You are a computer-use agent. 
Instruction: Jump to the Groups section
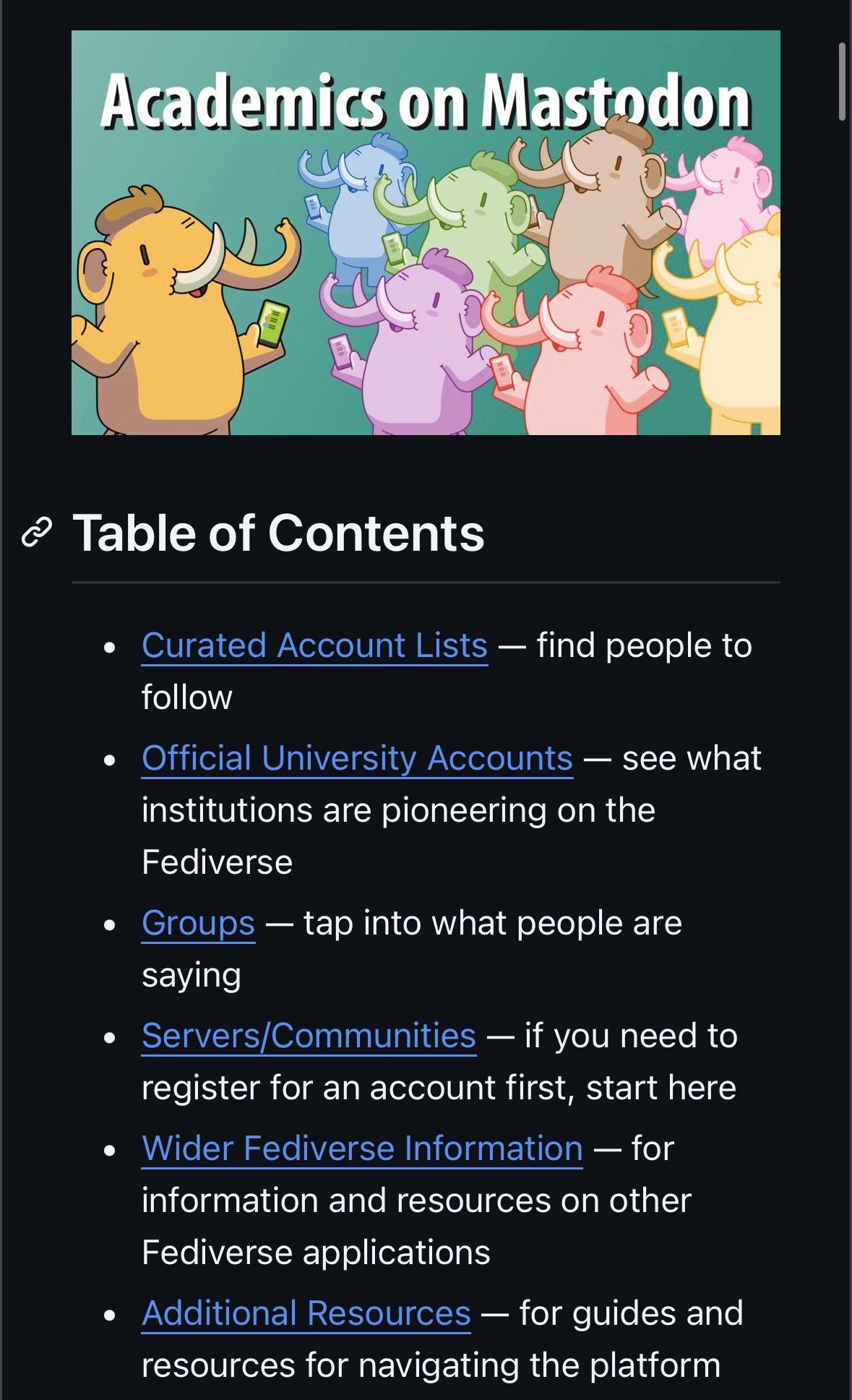click(x=198, y=923)
